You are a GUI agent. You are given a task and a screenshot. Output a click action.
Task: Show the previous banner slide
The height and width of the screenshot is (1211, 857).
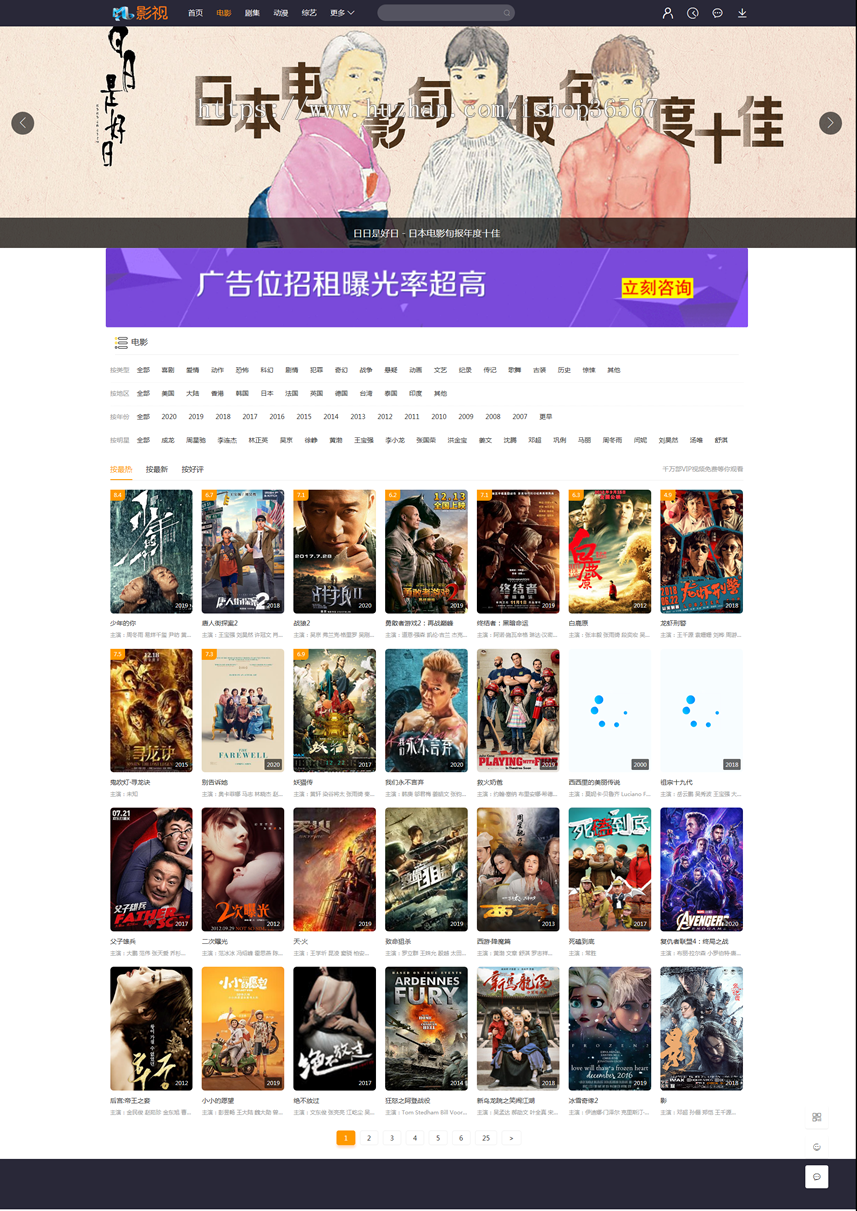click(23, 123)
